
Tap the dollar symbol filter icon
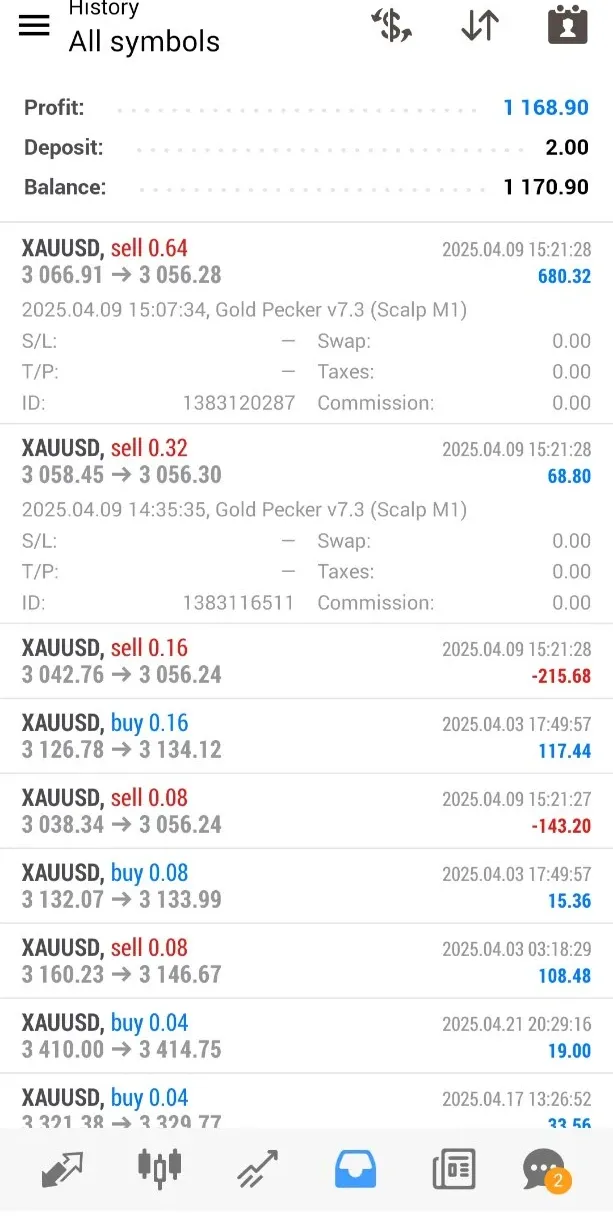tap(391, 26)
